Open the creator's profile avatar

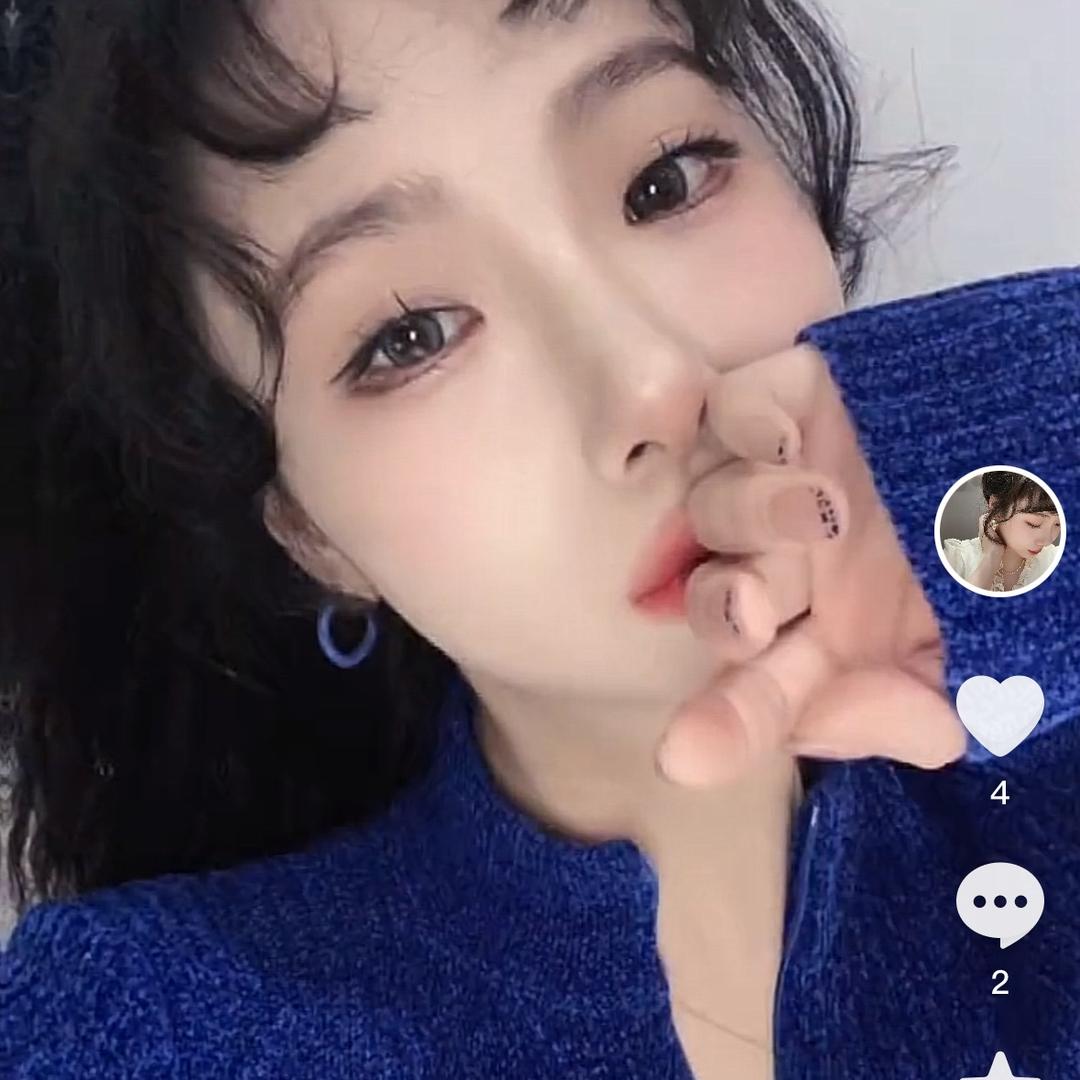999,531
